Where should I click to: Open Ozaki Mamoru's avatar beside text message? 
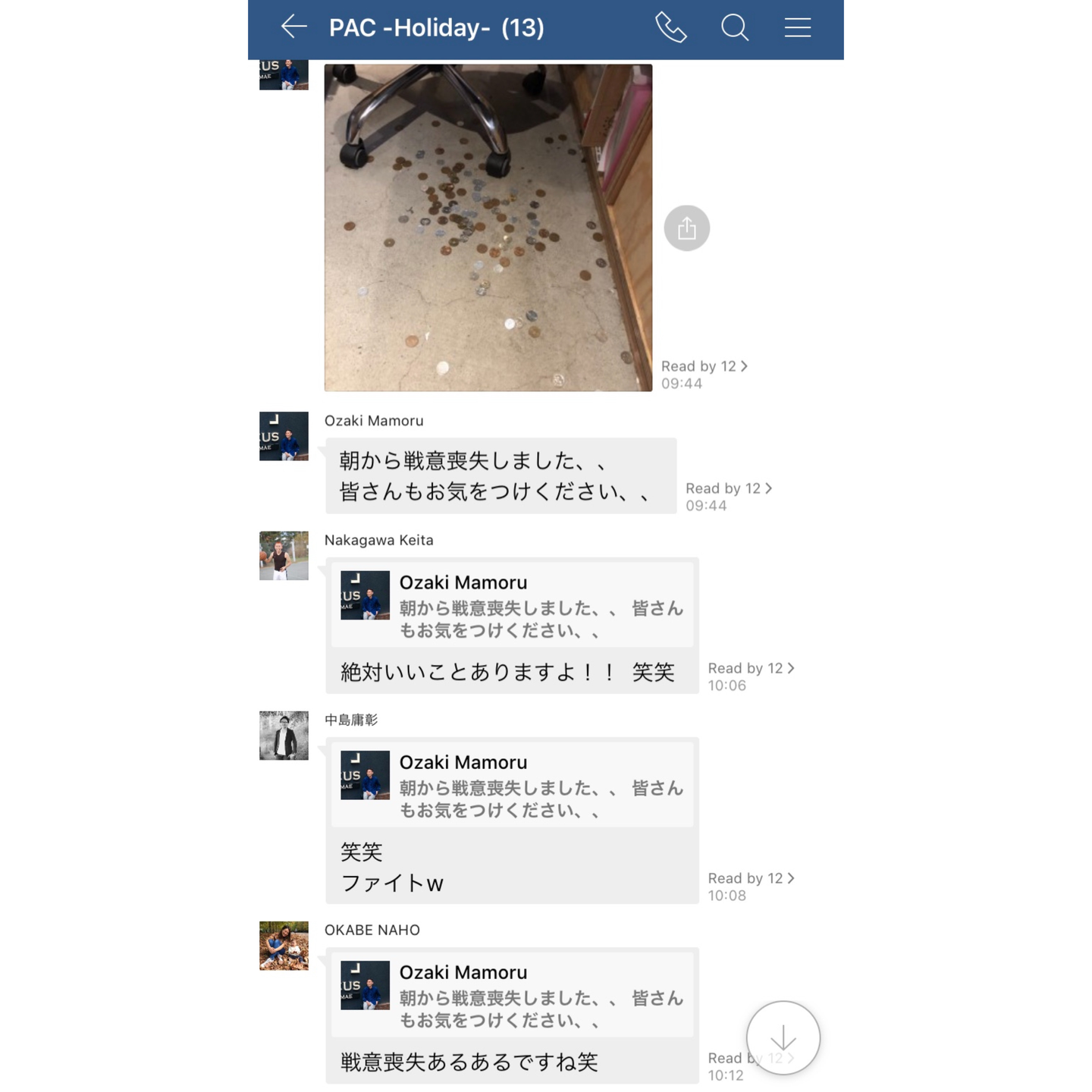pyautogui.click(x=284, y=436)
